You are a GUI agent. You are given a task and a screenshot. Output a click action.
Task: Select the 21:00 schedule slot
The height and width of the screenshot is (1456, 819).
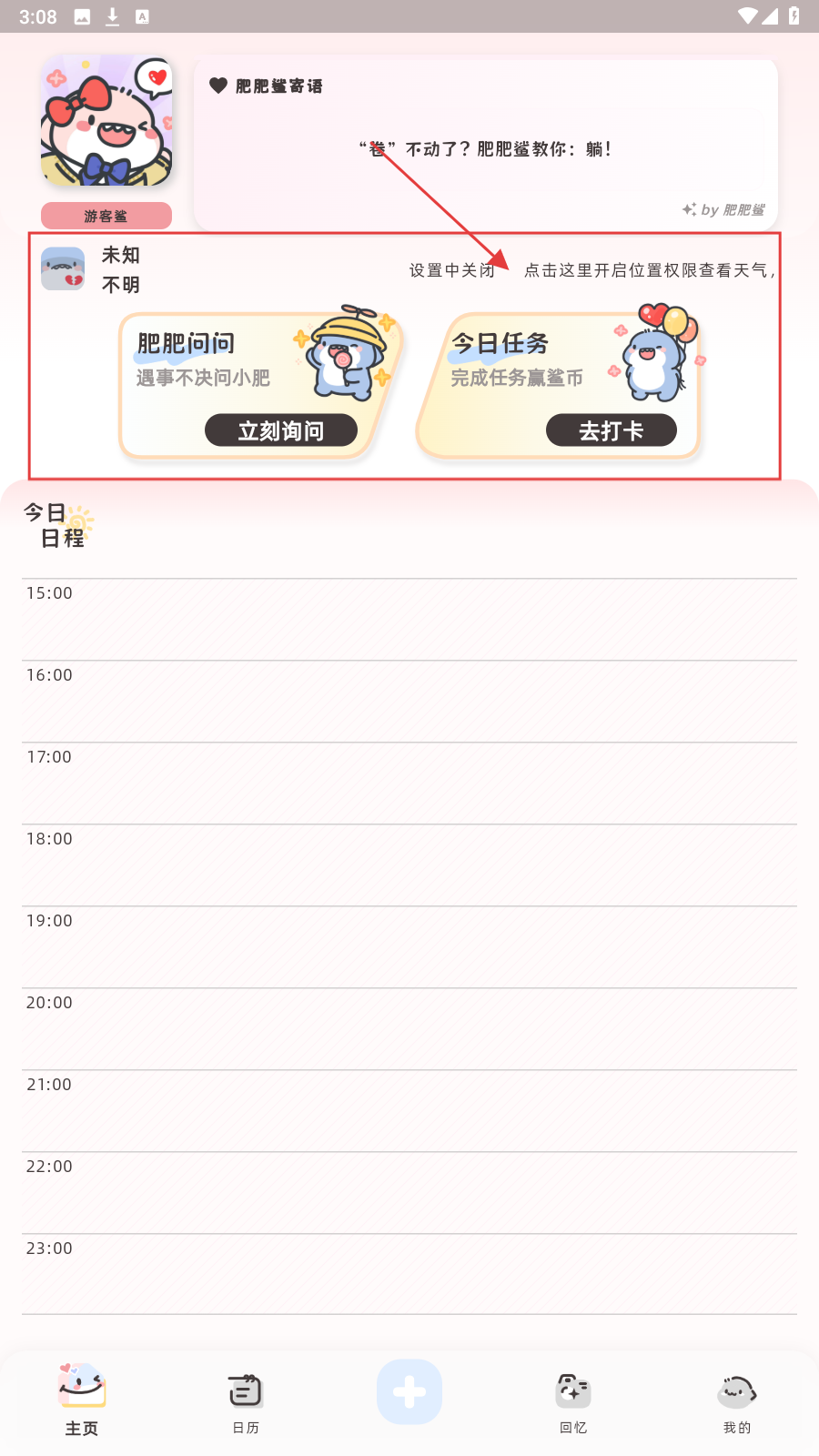coord(409,1111)
